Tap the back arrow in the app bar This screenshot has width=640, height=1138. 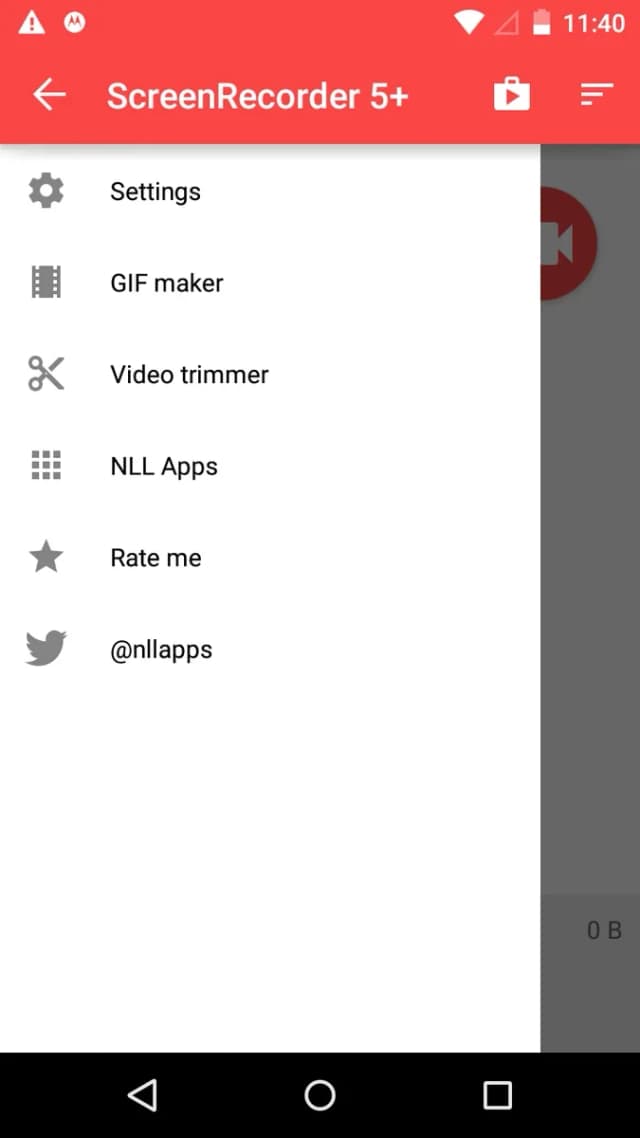pyautogui.click(x=49, y=95)
